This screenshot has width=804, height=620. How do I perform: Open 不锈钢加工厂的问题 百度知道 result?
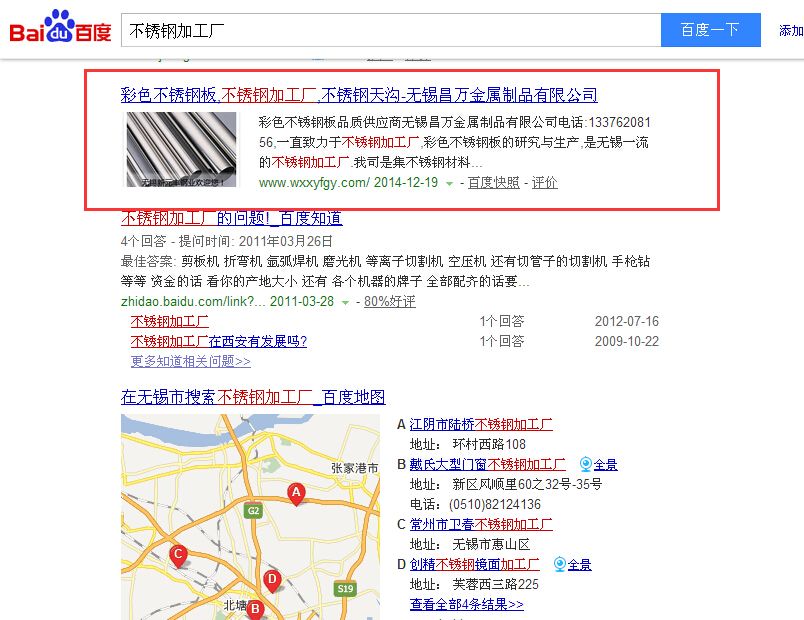tap(231, 218)
